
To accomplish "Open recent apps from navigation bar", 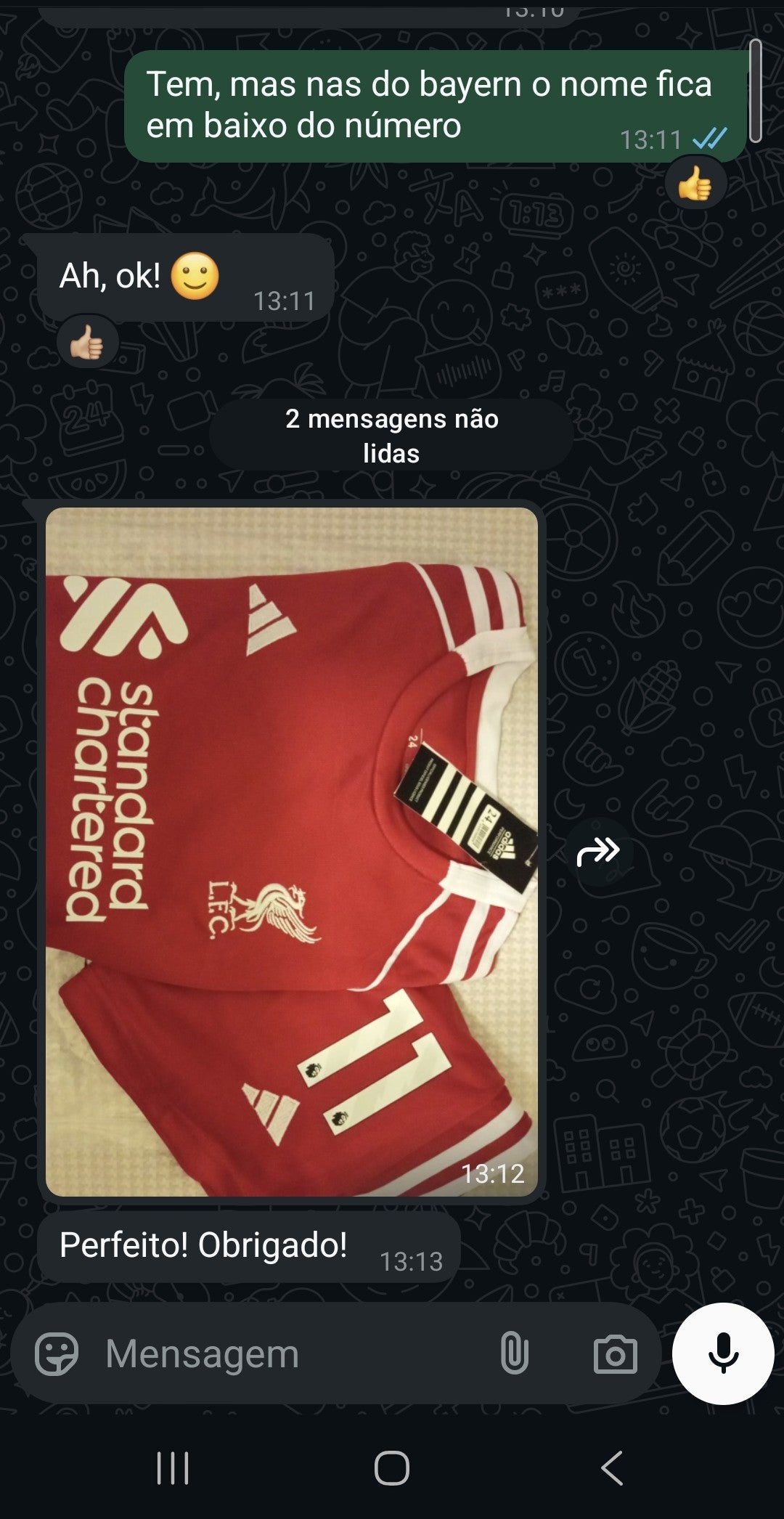I will tap(173, 1468).
